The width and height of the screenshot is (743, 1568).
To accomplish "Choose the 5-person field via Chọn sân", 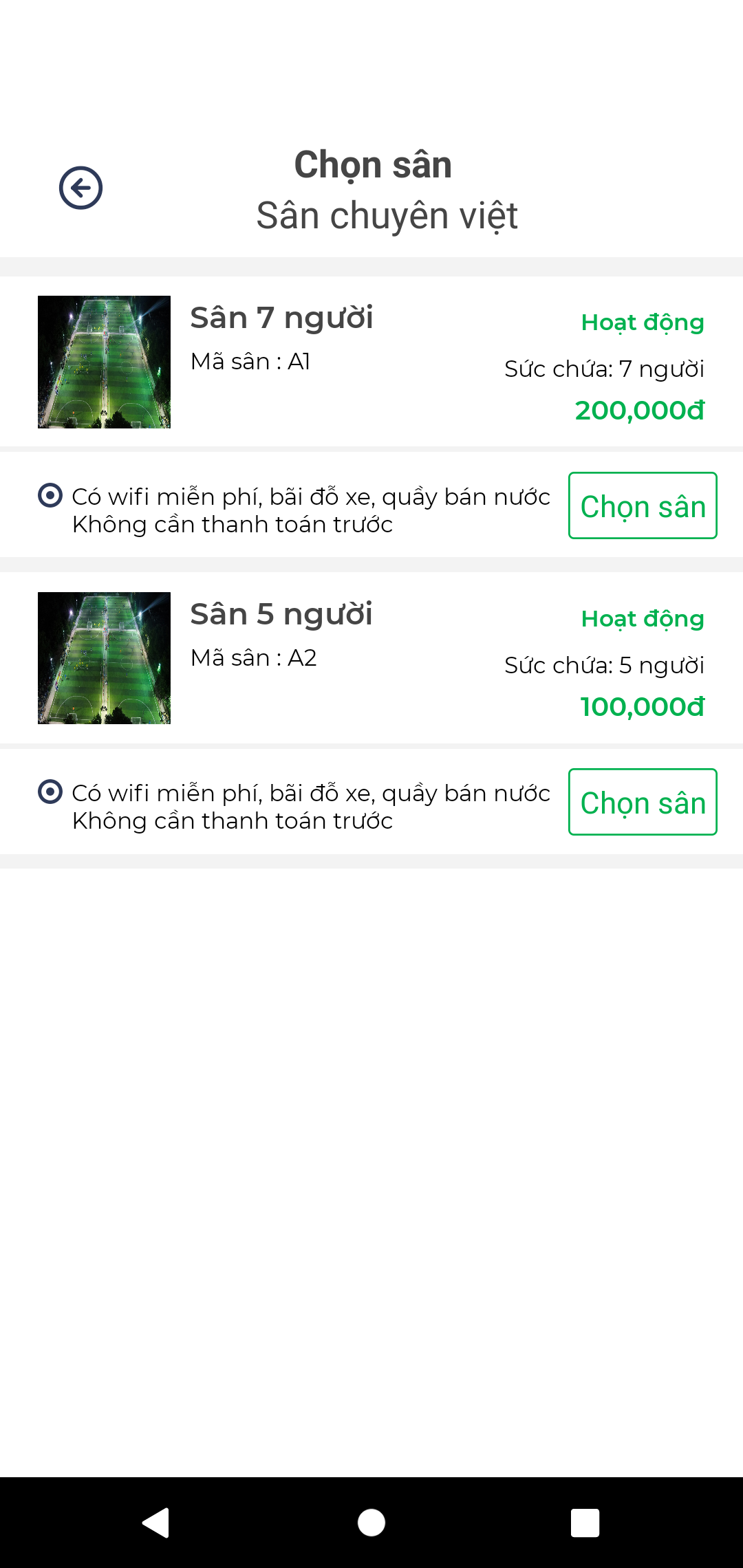I will pyautogui.click(x=643, y=802).
